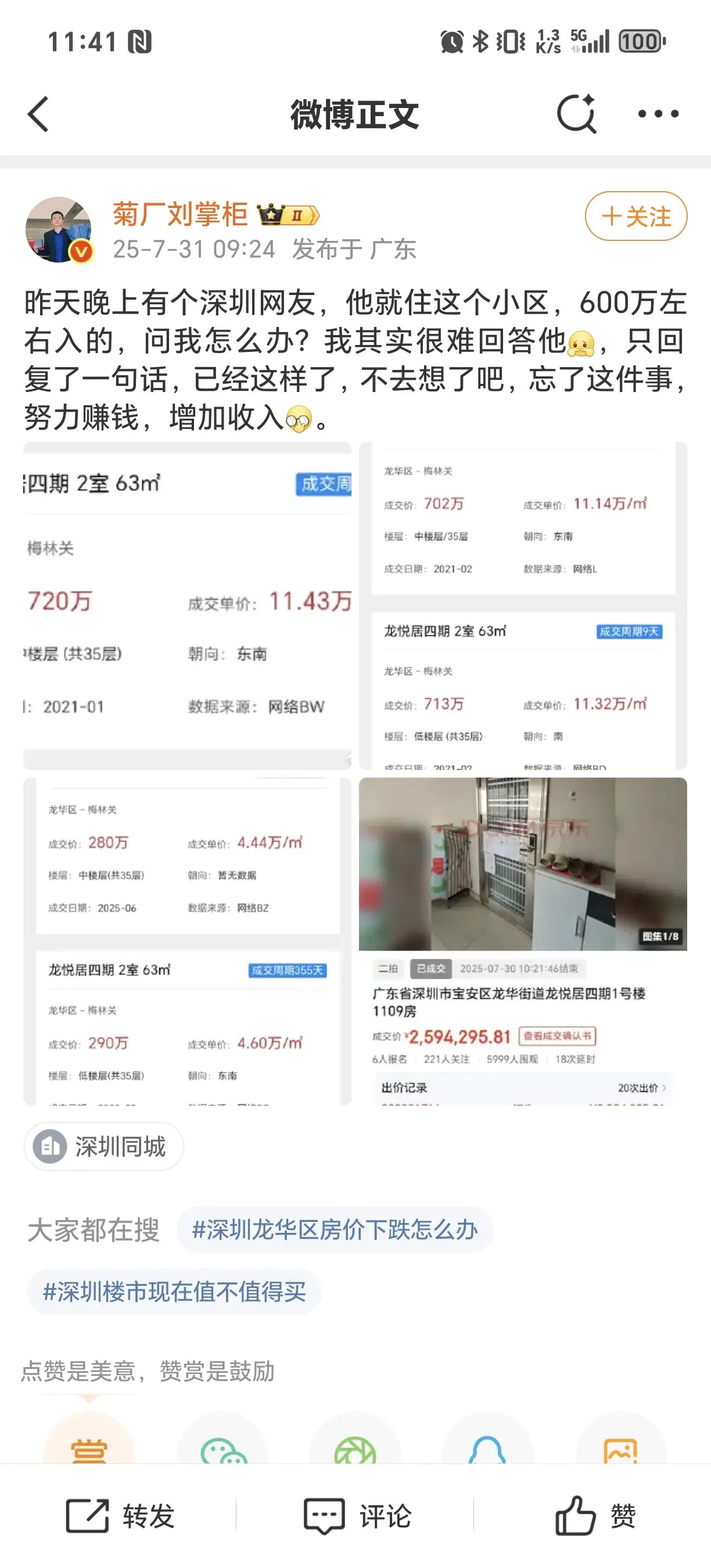Viewport: 711px width, 1568px height.
Task: Like the post with 赞
Action: pos(595,1516)
